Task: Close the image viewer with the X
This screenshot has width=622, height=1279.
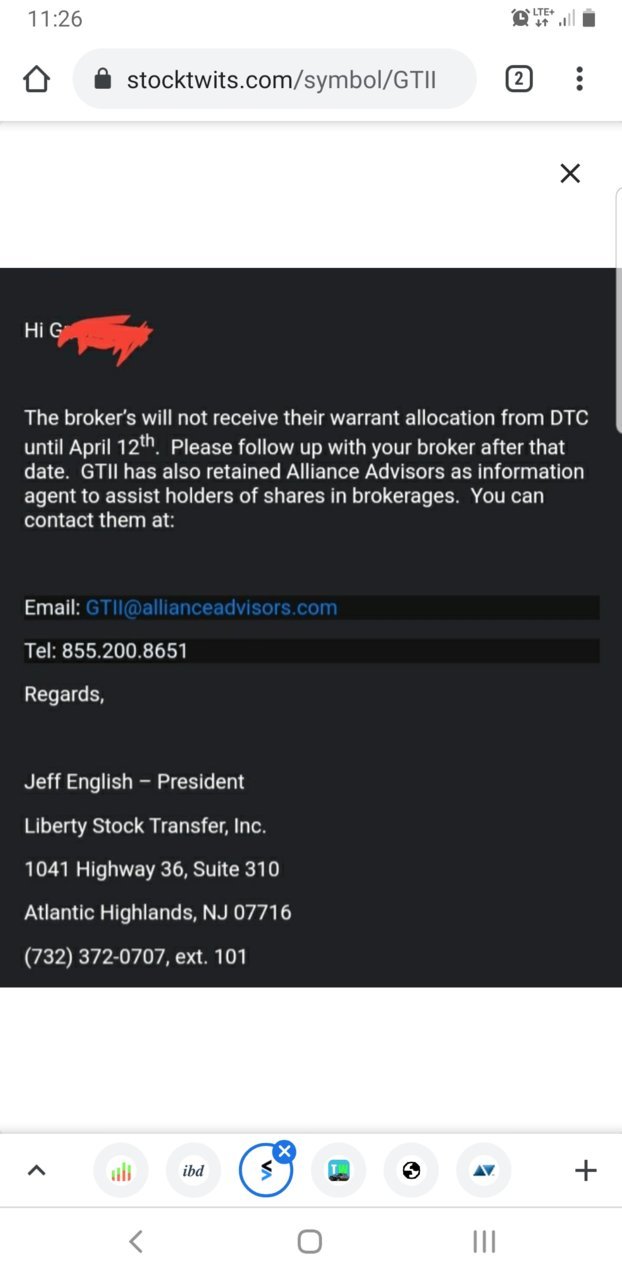Action: (x=570, y=174)
